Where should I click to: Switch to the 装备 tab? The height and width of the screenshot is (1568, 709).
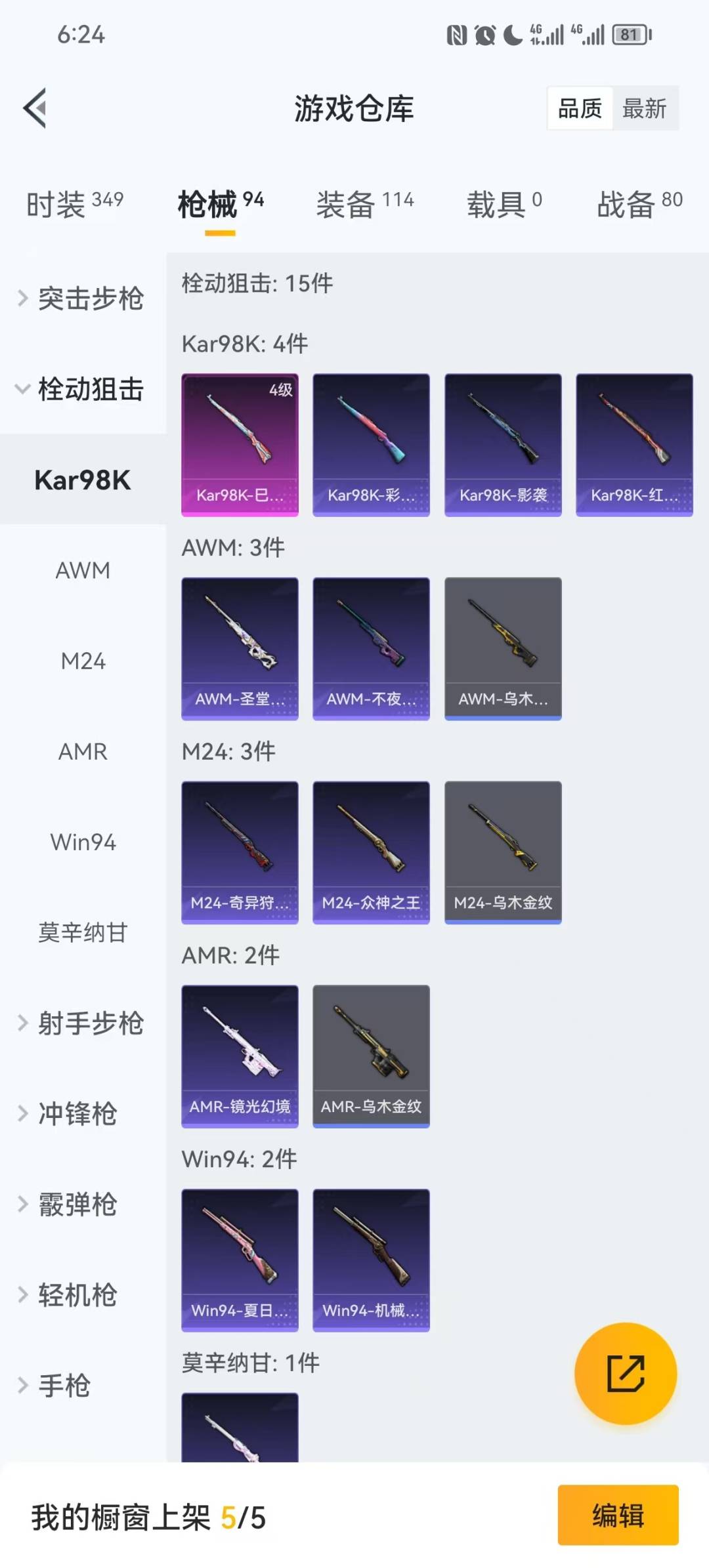coord(364,204)
